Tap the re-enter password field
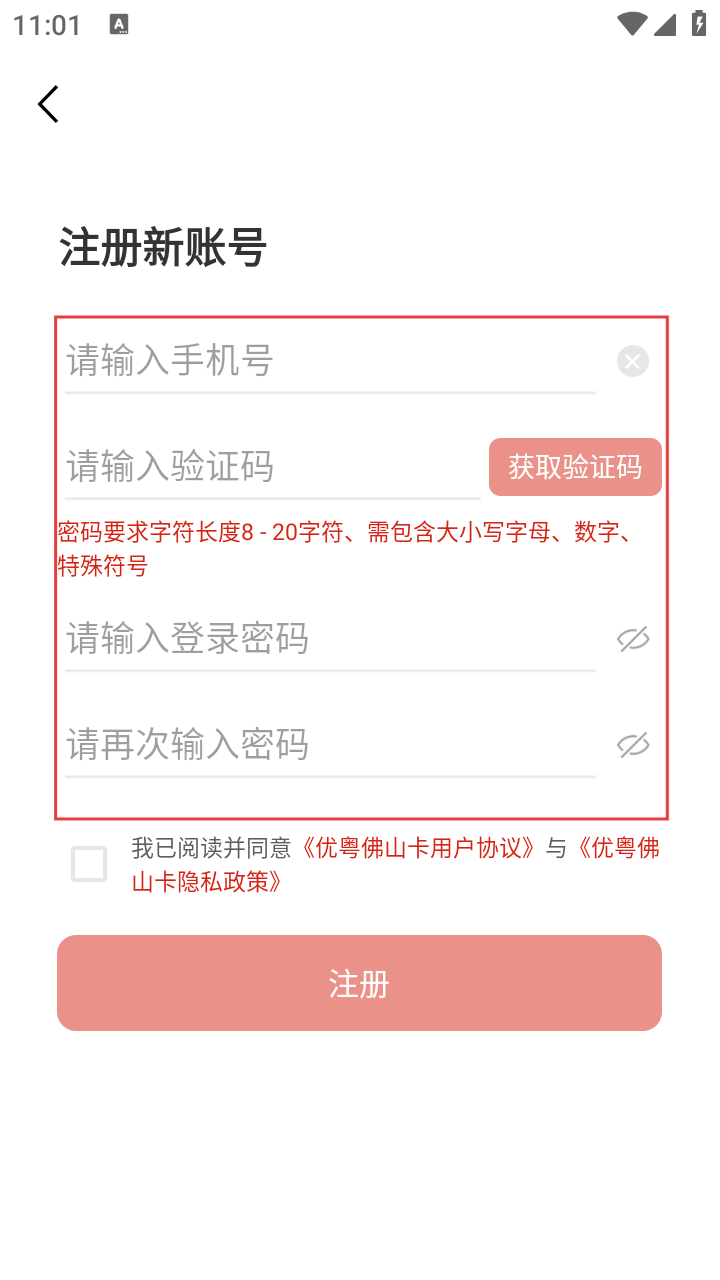The width and height of the screenshot is (720, 1280). (x=330, y=745)
